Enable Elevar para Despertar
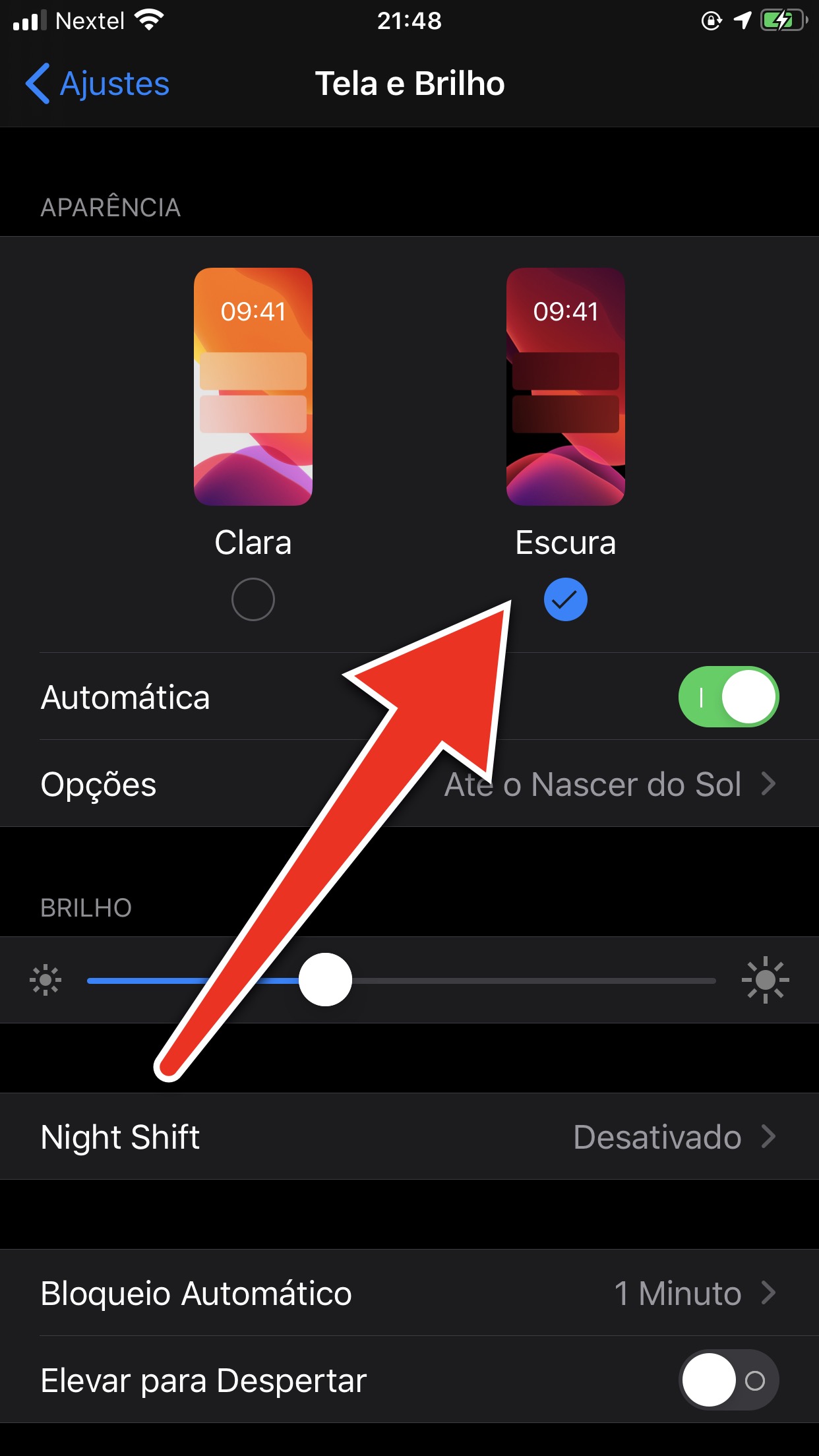 [729, 1380]
